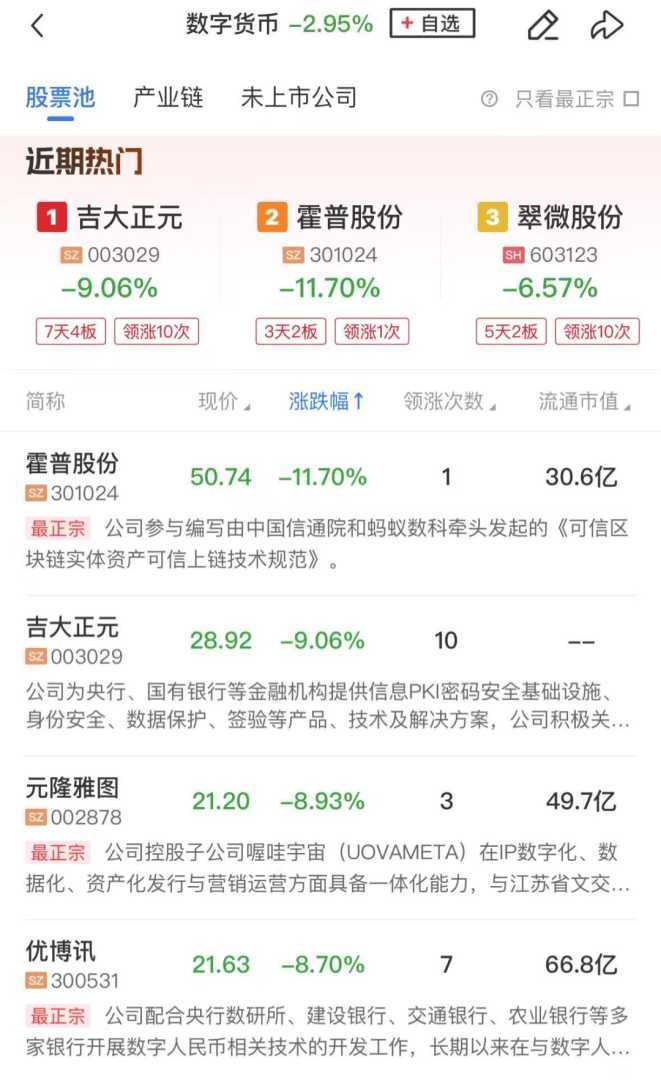Open the edit pencil icon
This screenshot has height=1080, width=661.
tap(543, 26)
